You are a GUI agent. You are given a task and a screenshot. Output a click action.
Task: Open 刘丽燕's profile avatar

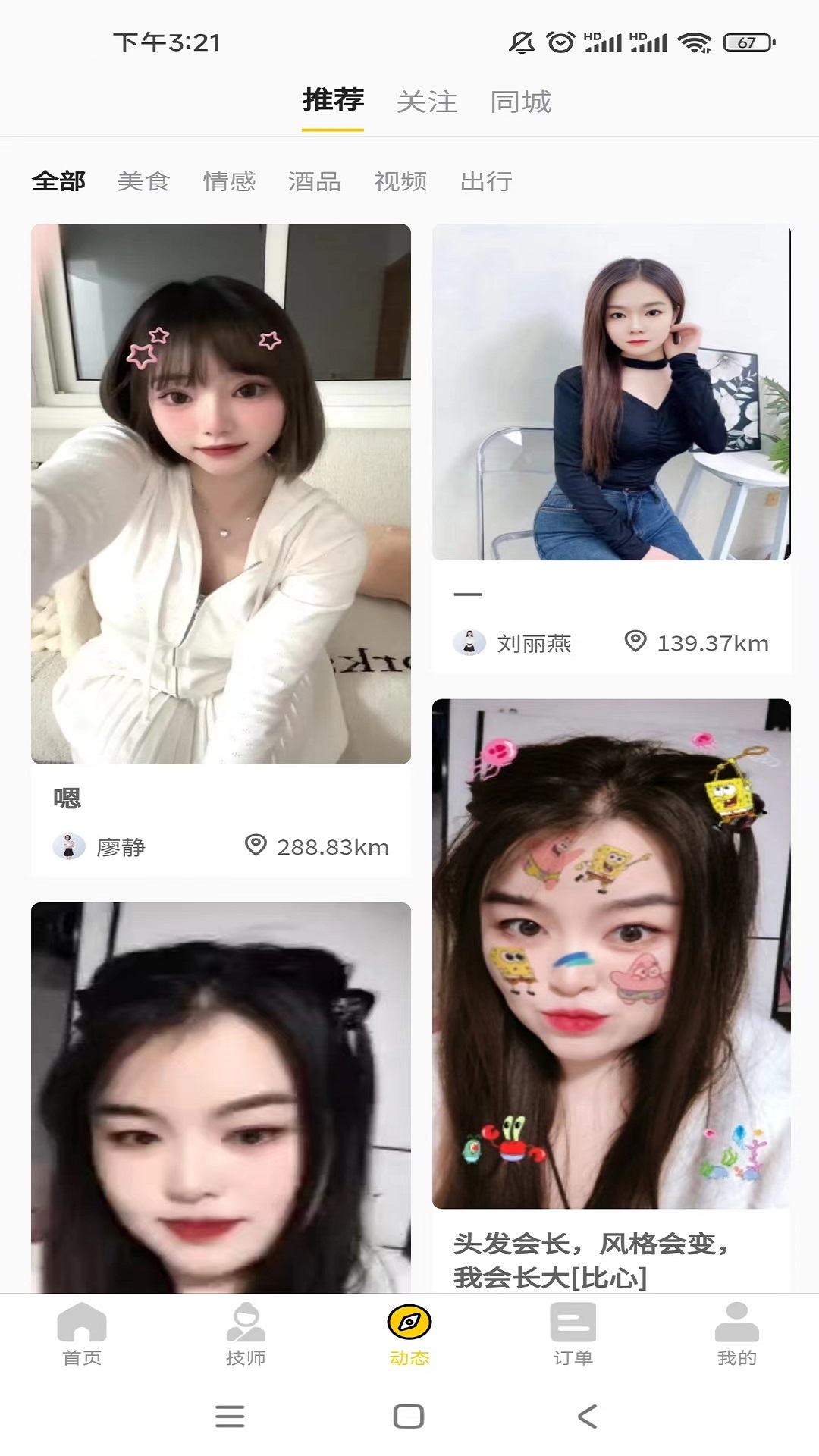coord(469,643)
